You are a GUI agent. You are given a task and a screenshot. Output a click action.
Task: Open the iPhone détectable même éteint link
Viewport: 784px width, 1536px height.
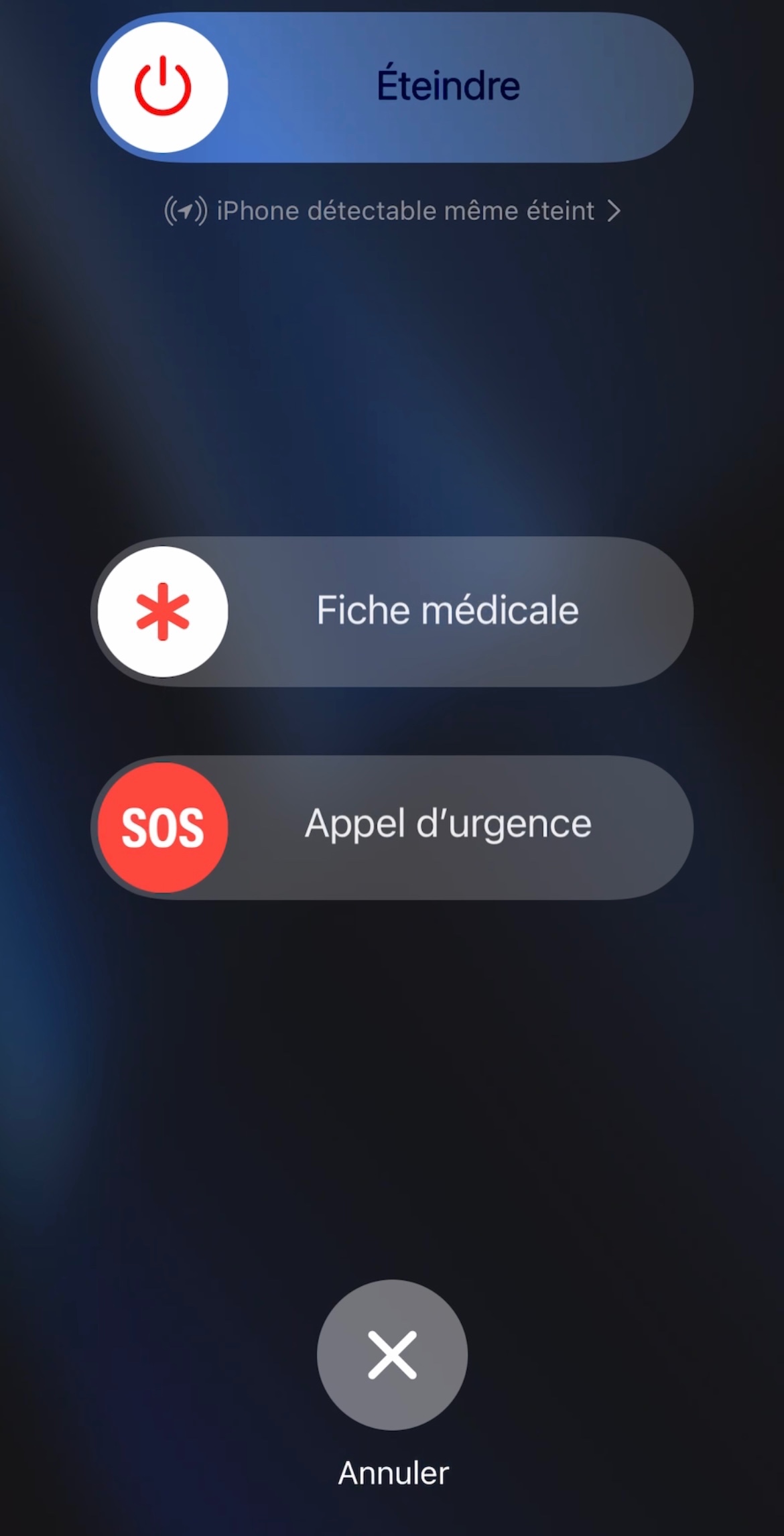(x=392, y=211)
